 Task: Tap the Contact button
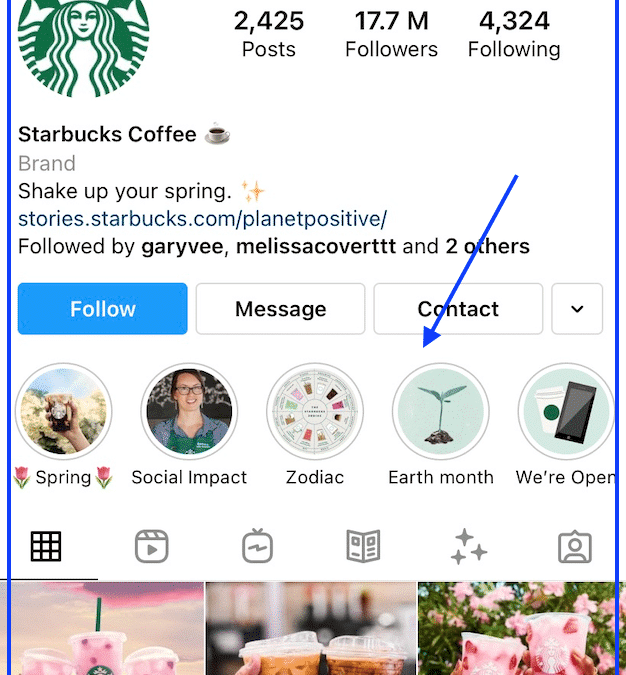click(458, 309)
